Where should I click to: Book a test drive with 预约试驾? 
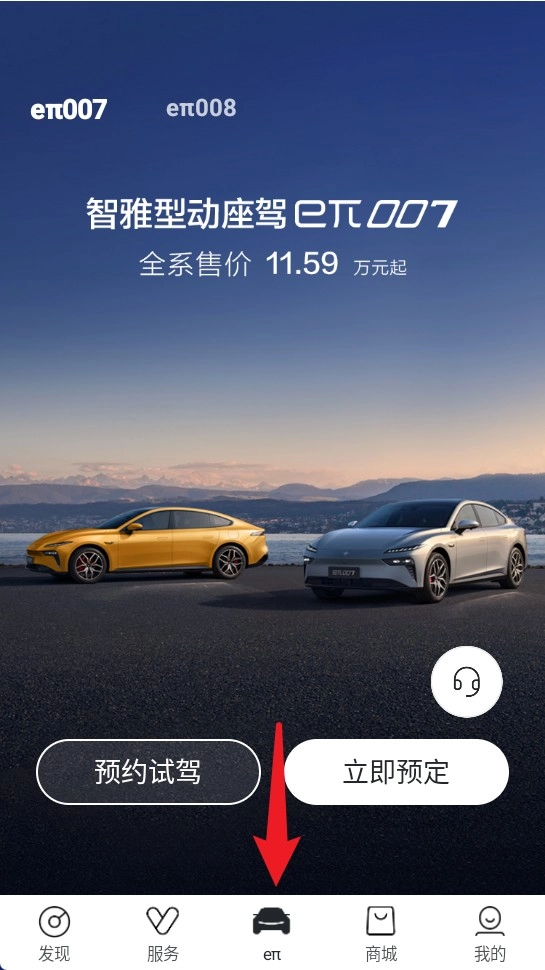[148, 772]
